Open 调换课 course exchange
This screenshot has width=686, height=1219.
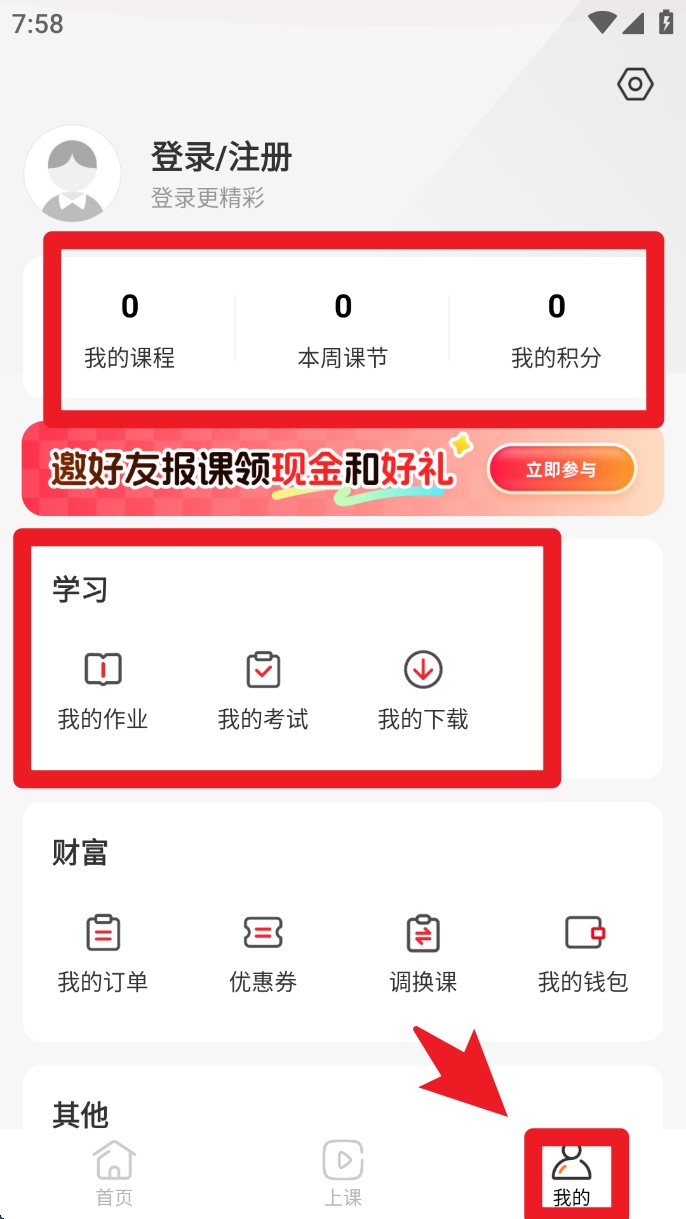click(x=423, y=954)
